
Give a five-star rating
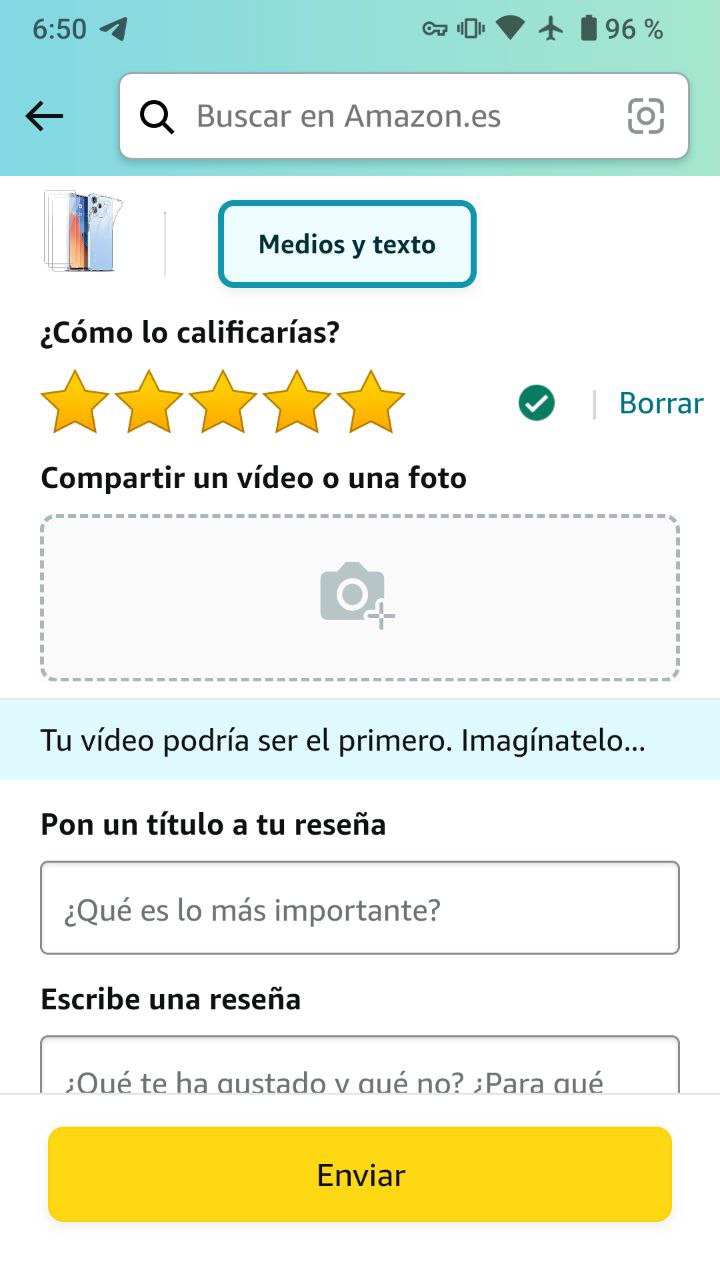pos(370,402)
